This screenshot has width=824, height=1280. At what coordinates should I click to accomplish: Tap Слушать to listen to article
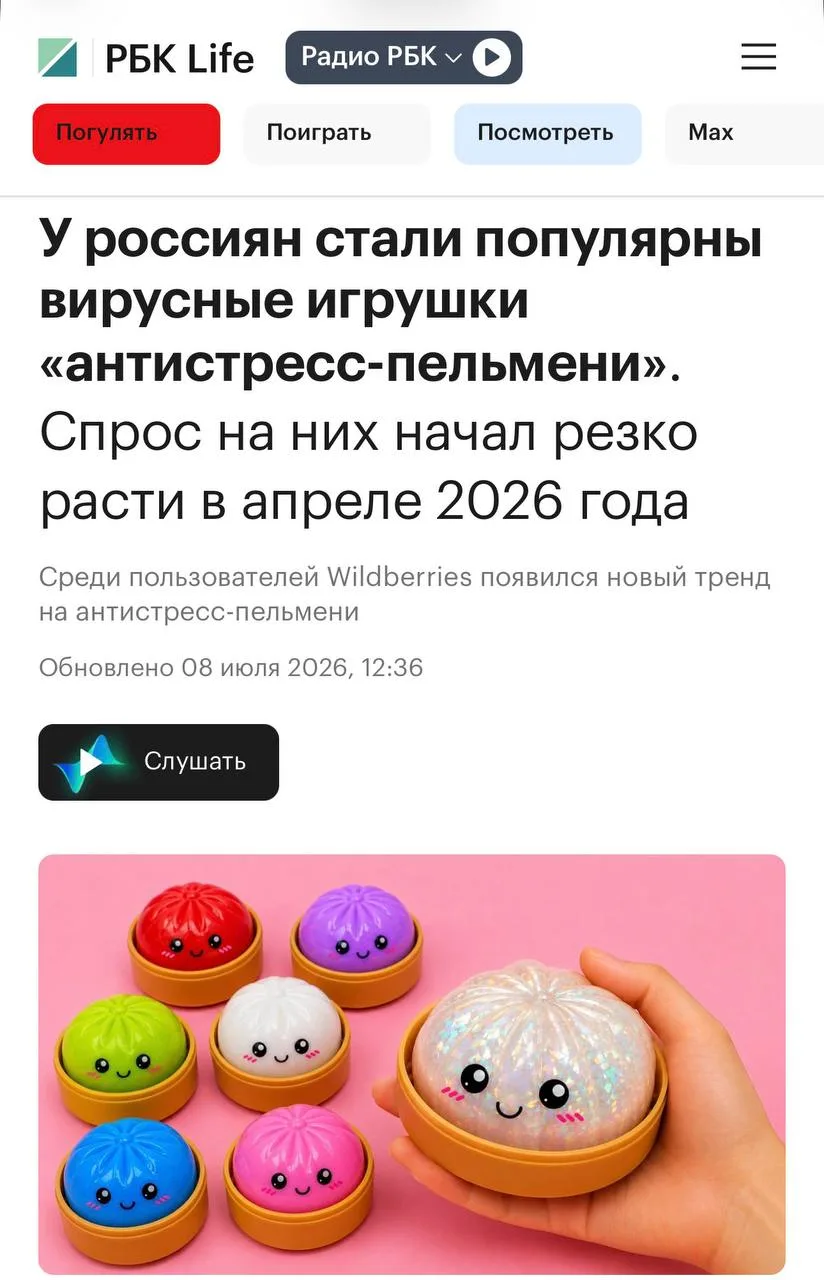[159, 762]
